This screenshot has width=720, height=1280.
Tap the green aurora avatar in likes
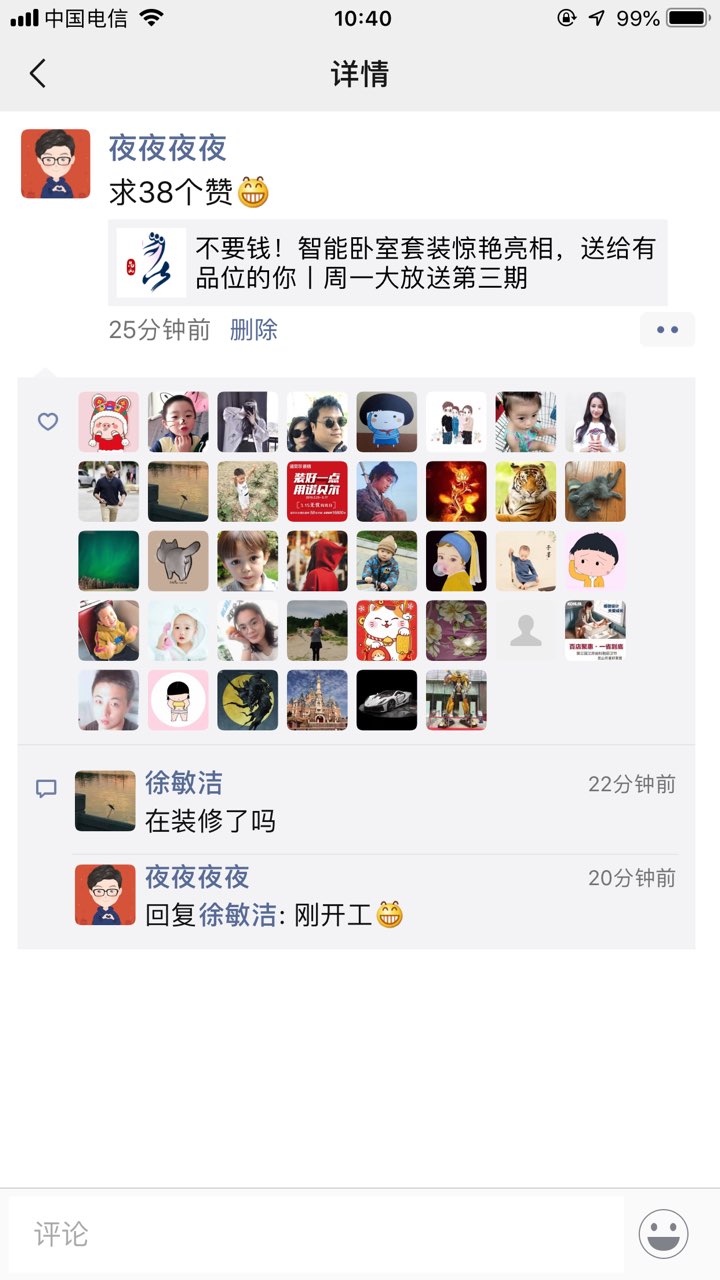pyautogui.click(x=109, y=561)
